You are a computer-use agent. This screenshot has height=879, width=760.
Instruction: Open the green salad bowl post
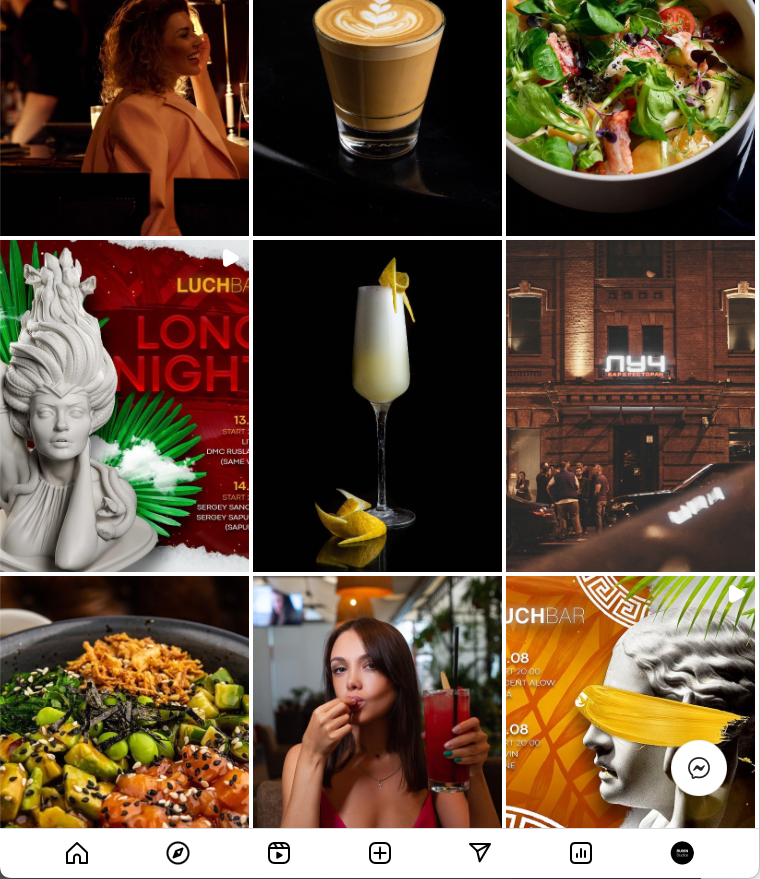[x=630, y=118]
